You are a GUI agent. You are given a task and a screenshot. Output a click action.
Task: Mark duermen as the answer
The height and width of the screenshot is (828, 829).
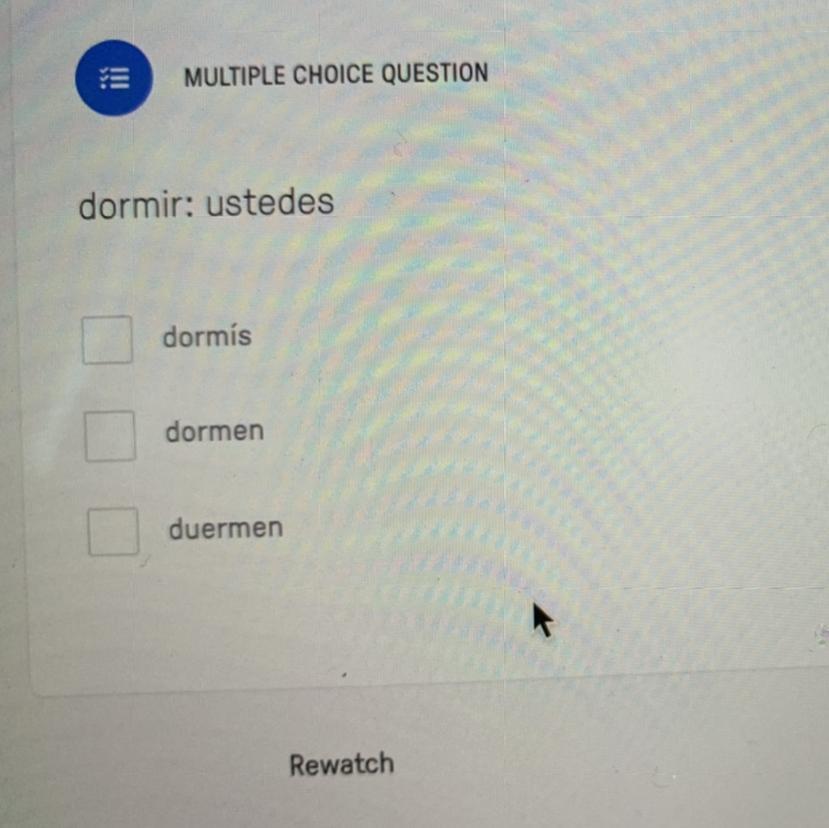[113, 531]
